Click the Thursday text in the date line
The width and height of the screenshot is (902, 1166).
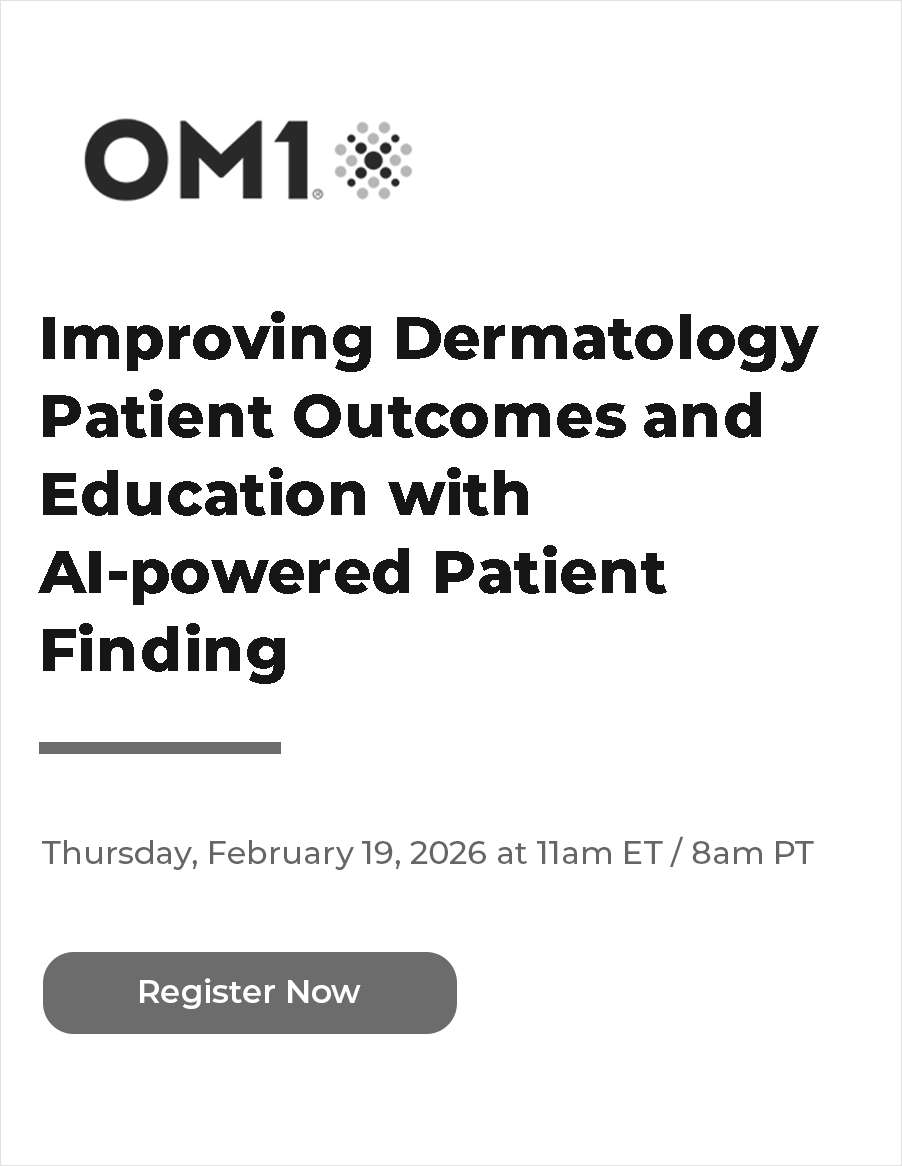tap(112, 852)
